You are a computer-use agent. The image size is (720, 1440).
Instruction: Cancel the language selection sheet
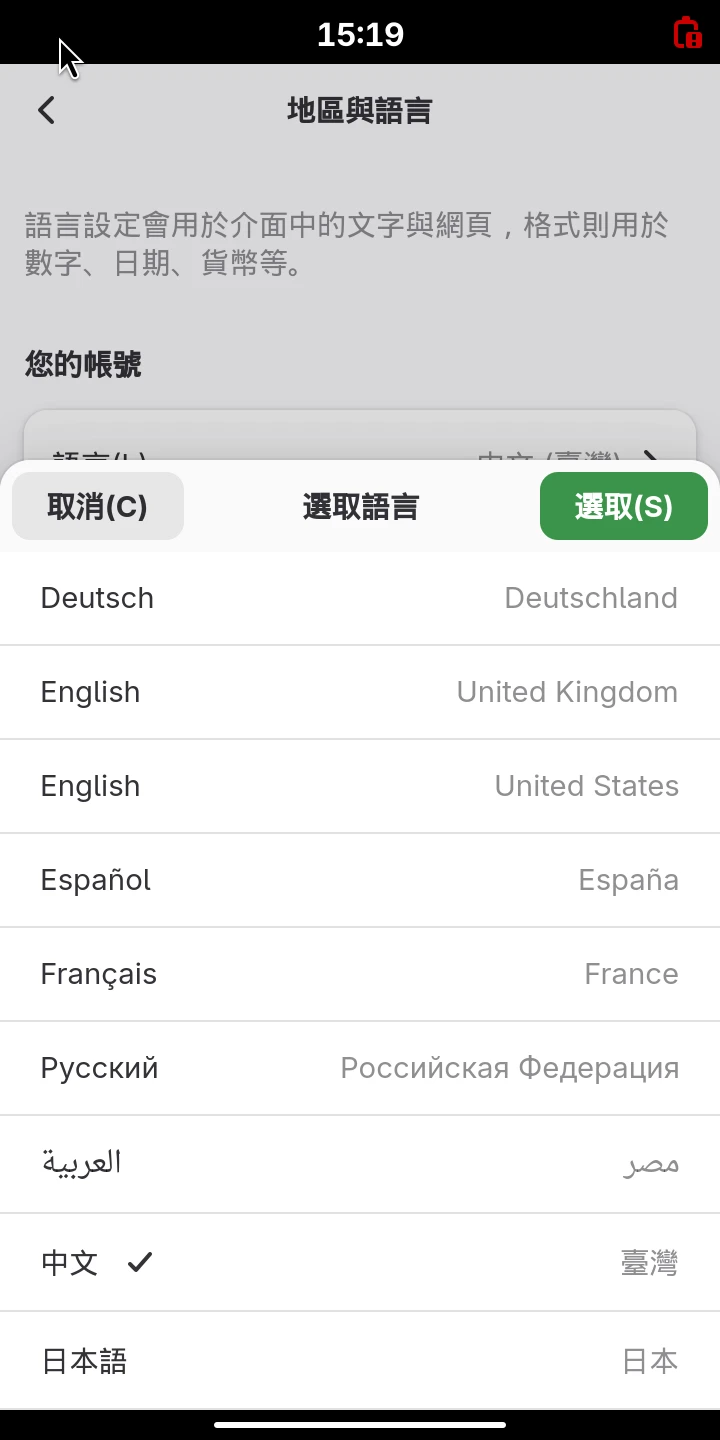point(98,506)
